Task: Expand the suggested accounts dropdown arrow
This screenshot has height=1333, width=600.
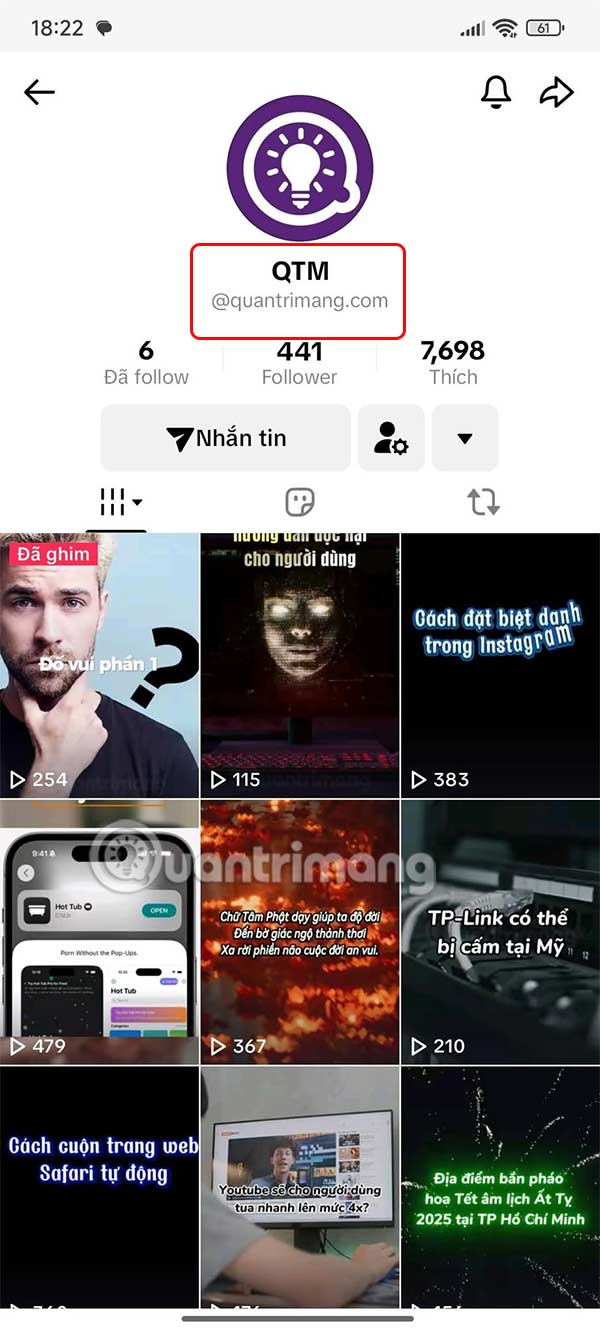Action: point(464,438)
